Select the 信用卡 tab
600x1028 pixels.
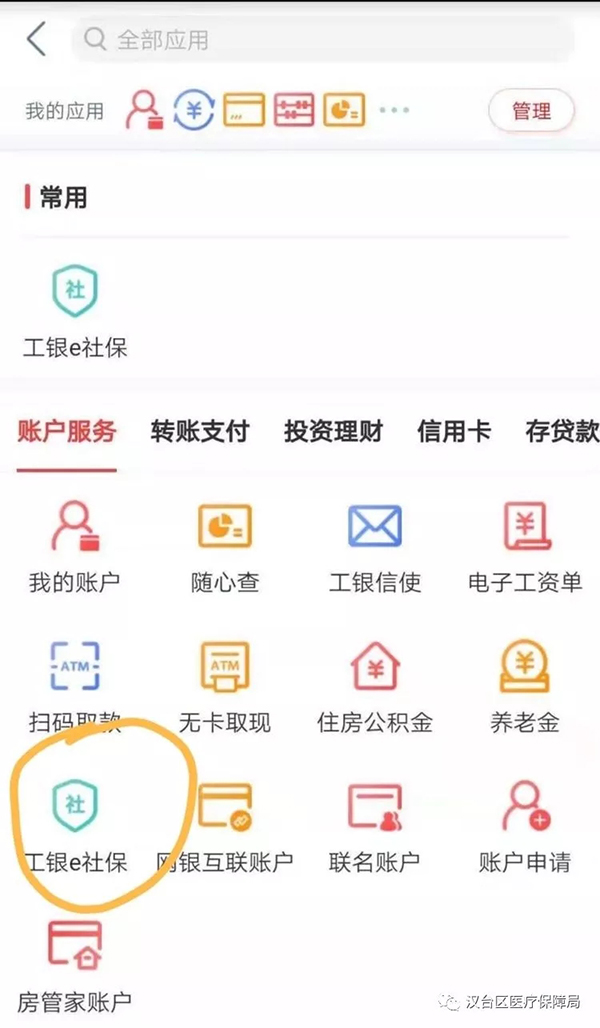point(454,431)
